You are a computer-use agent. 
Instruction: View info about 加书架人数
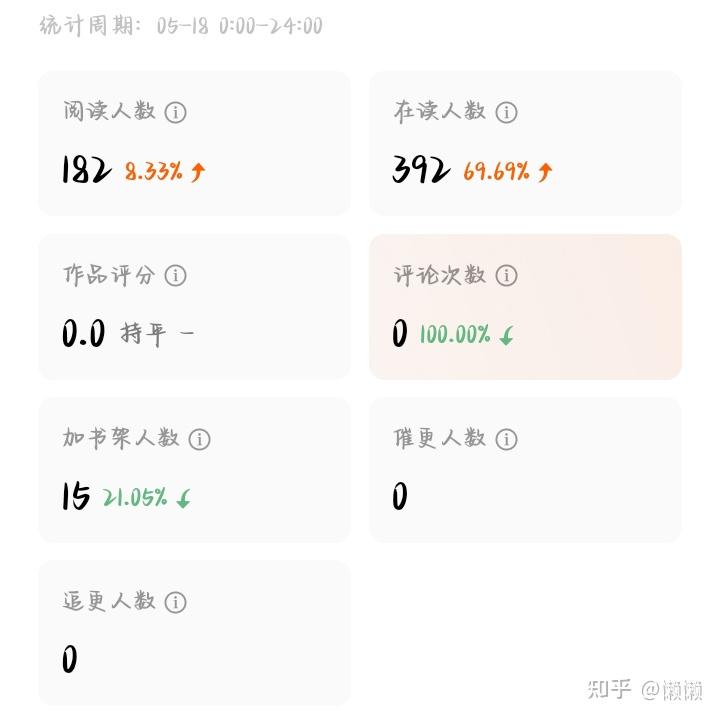[x=199, y=439]
